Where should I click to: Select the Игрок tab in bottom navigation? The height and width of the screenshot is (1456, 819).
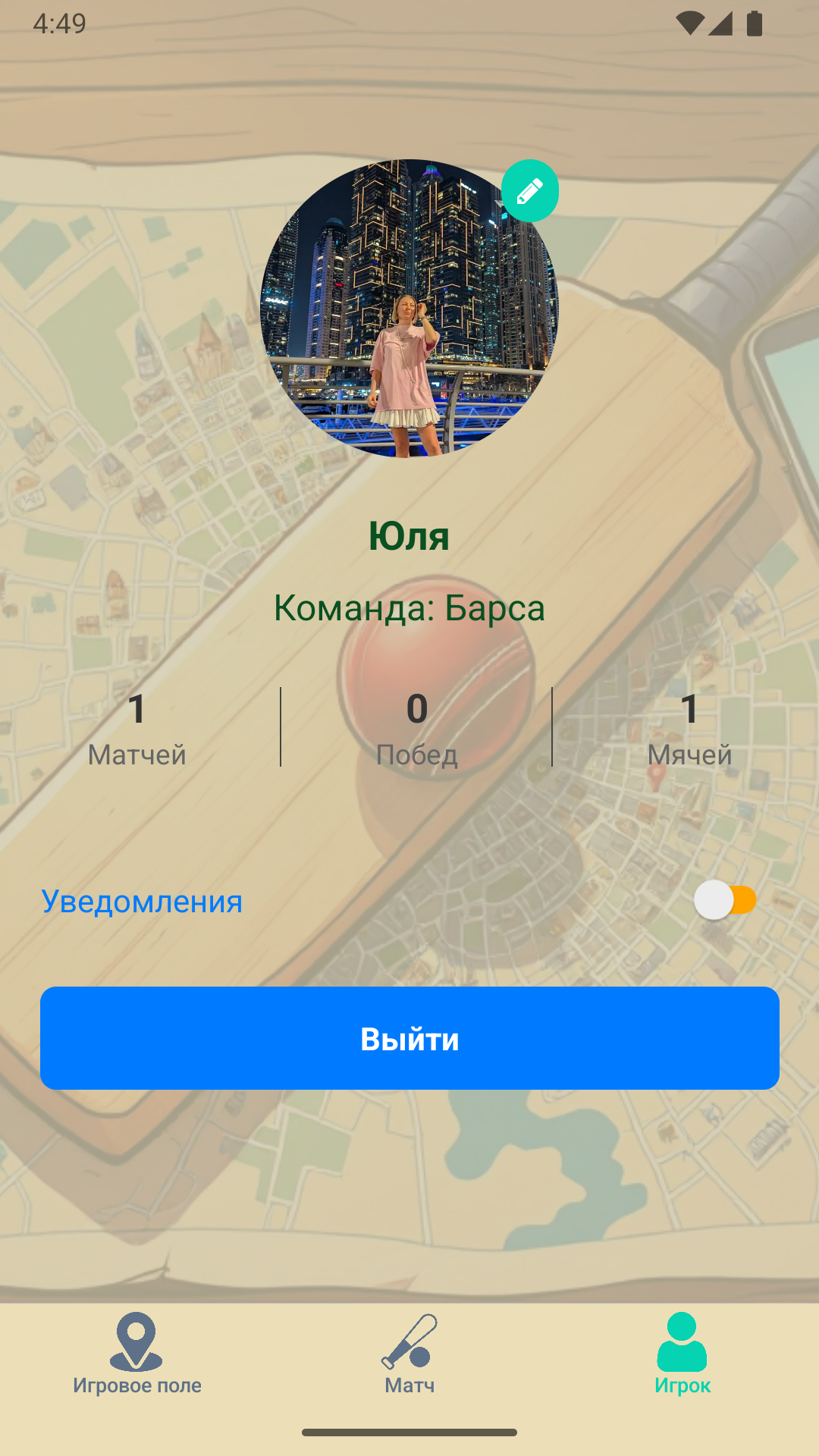pyautogui.click(x=682, y=1357)
